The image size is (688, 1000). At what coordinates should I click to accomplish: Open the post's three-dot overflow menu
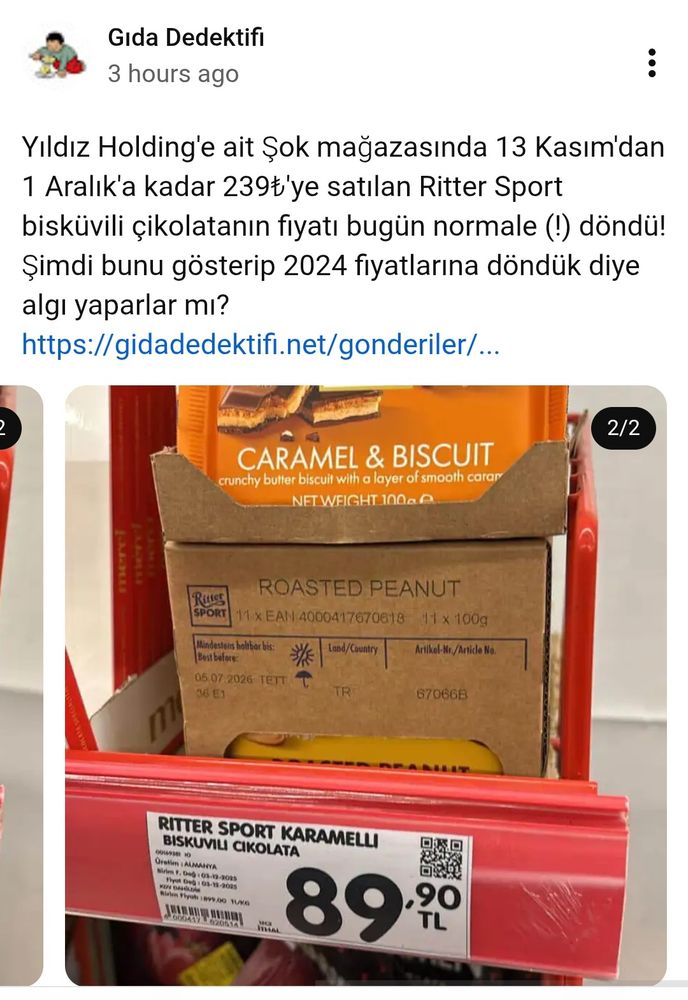point(651,62)
